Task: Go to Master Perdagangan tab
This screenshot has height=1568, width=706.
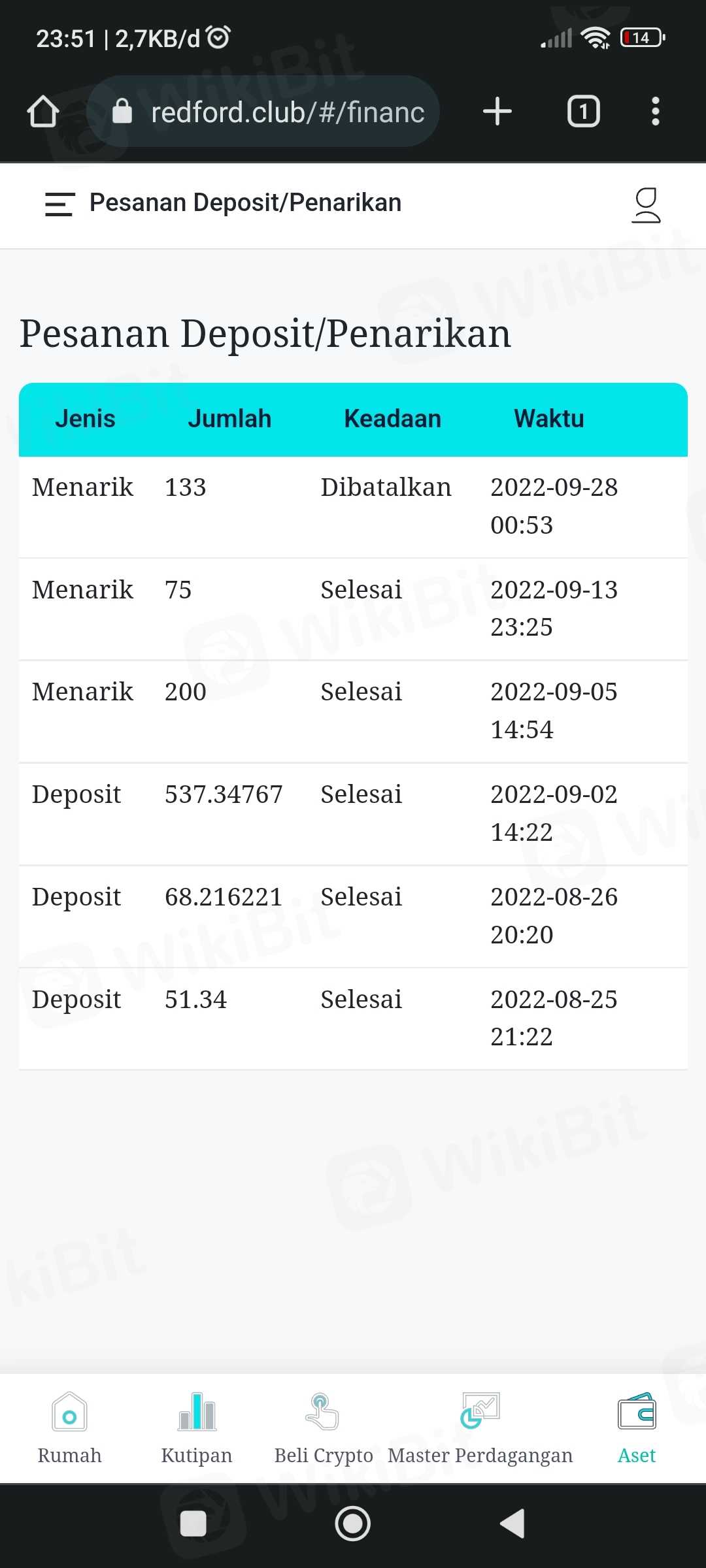Action: [x=480, y=1428]
